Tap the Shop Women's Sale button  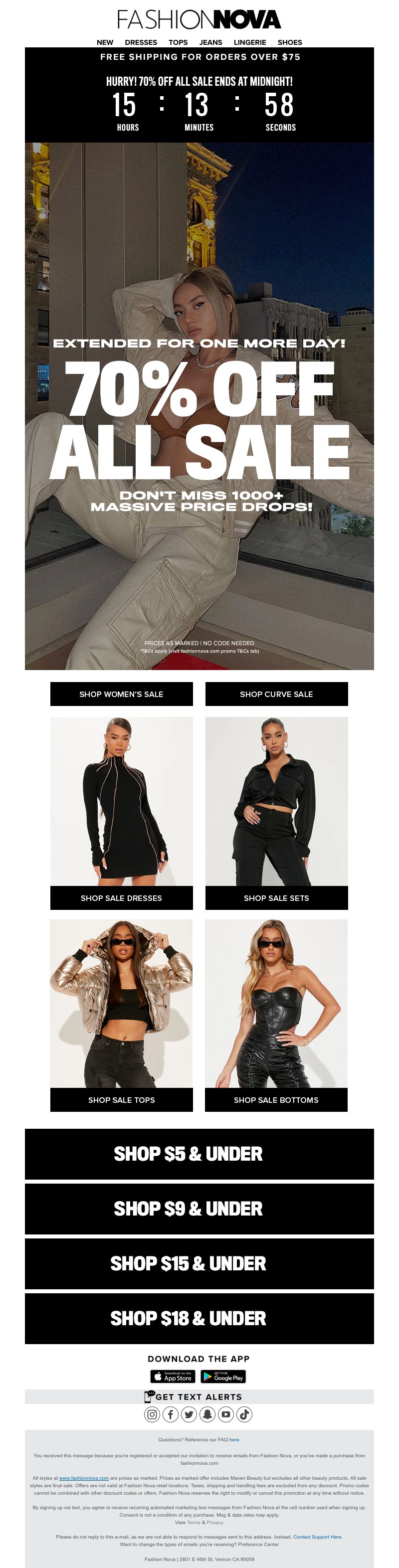(121, 694)
